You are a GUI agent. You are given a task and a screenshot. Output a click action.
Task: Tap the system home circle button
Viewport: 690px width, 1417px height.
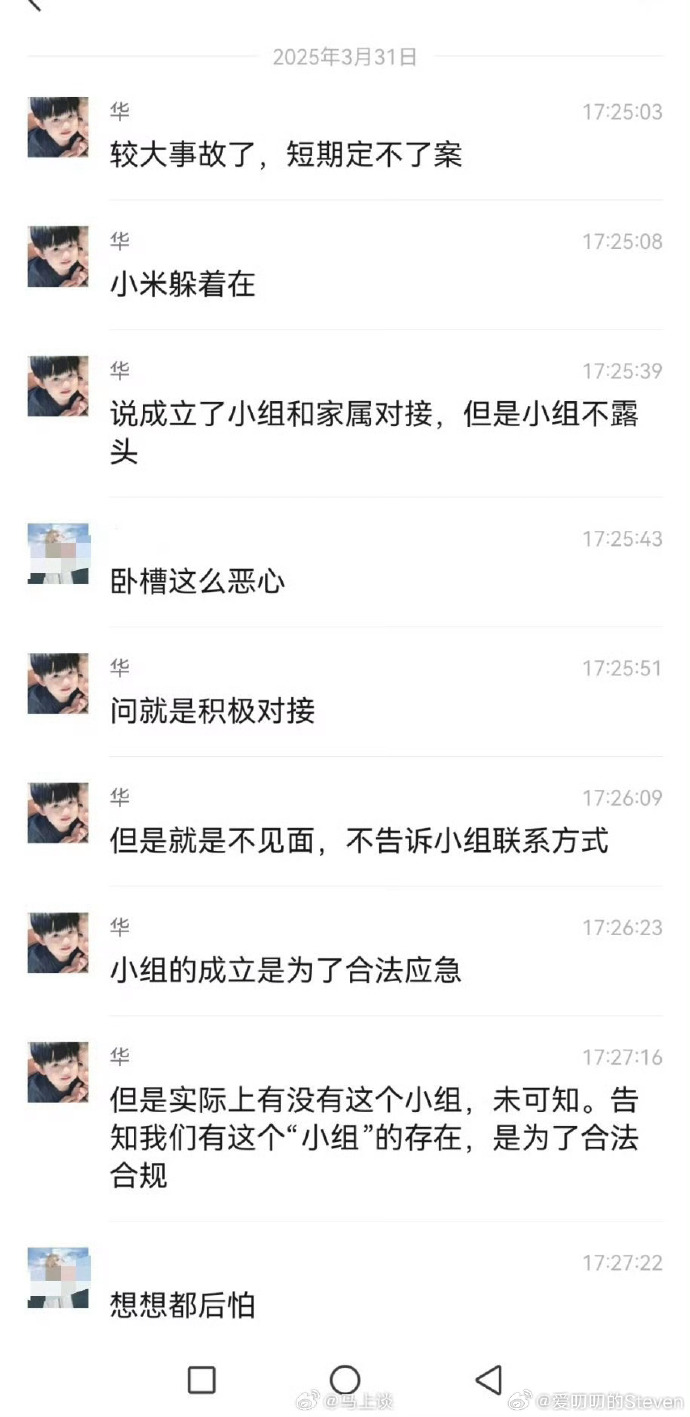344,1380
